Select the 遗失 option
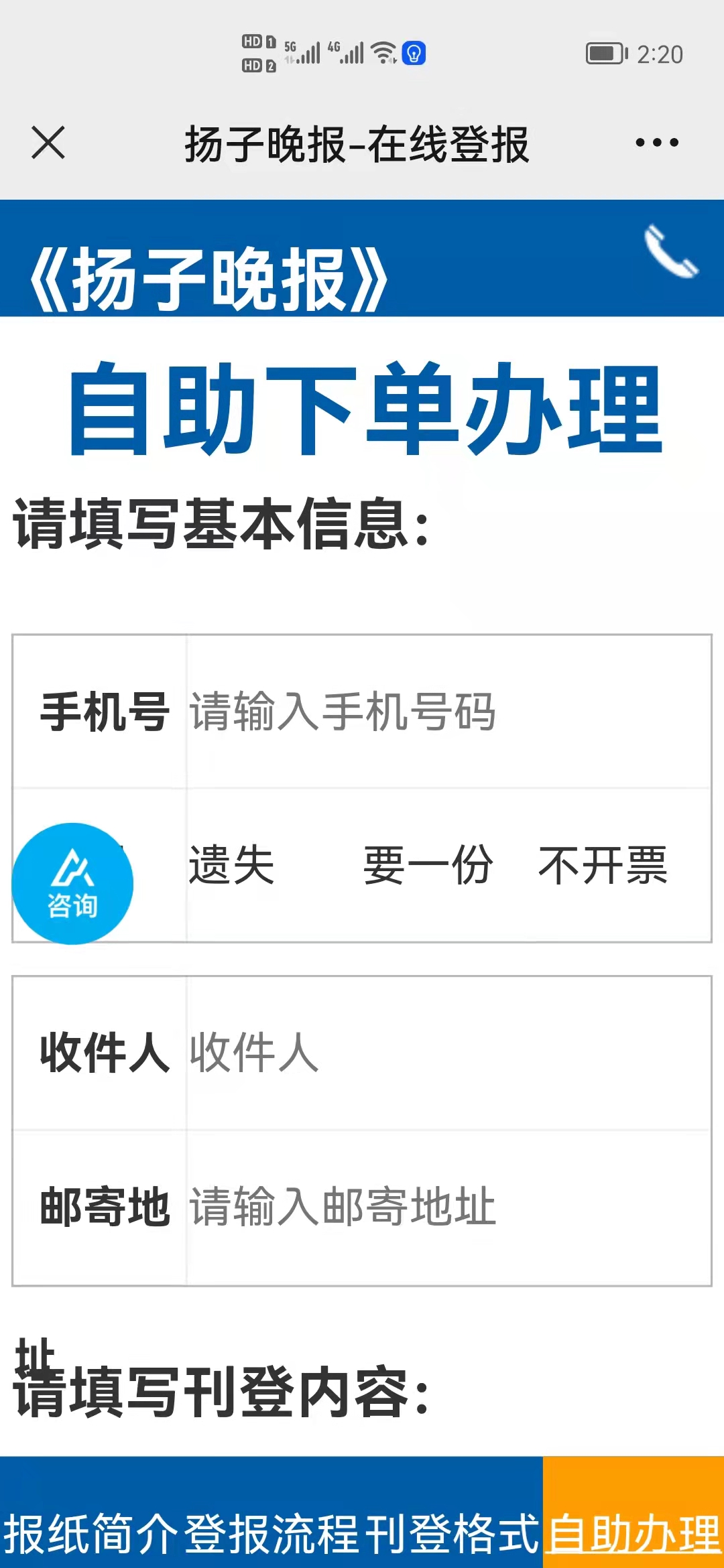This screenshot has width=724, height=1568. coord(231,865)
